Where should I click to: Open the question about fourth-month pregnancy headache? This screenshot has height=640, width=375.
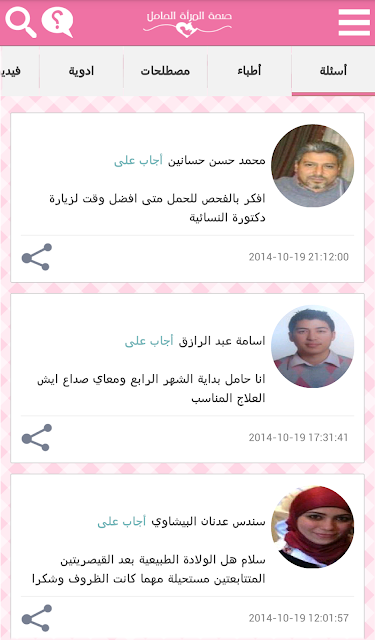coord(151,389)
